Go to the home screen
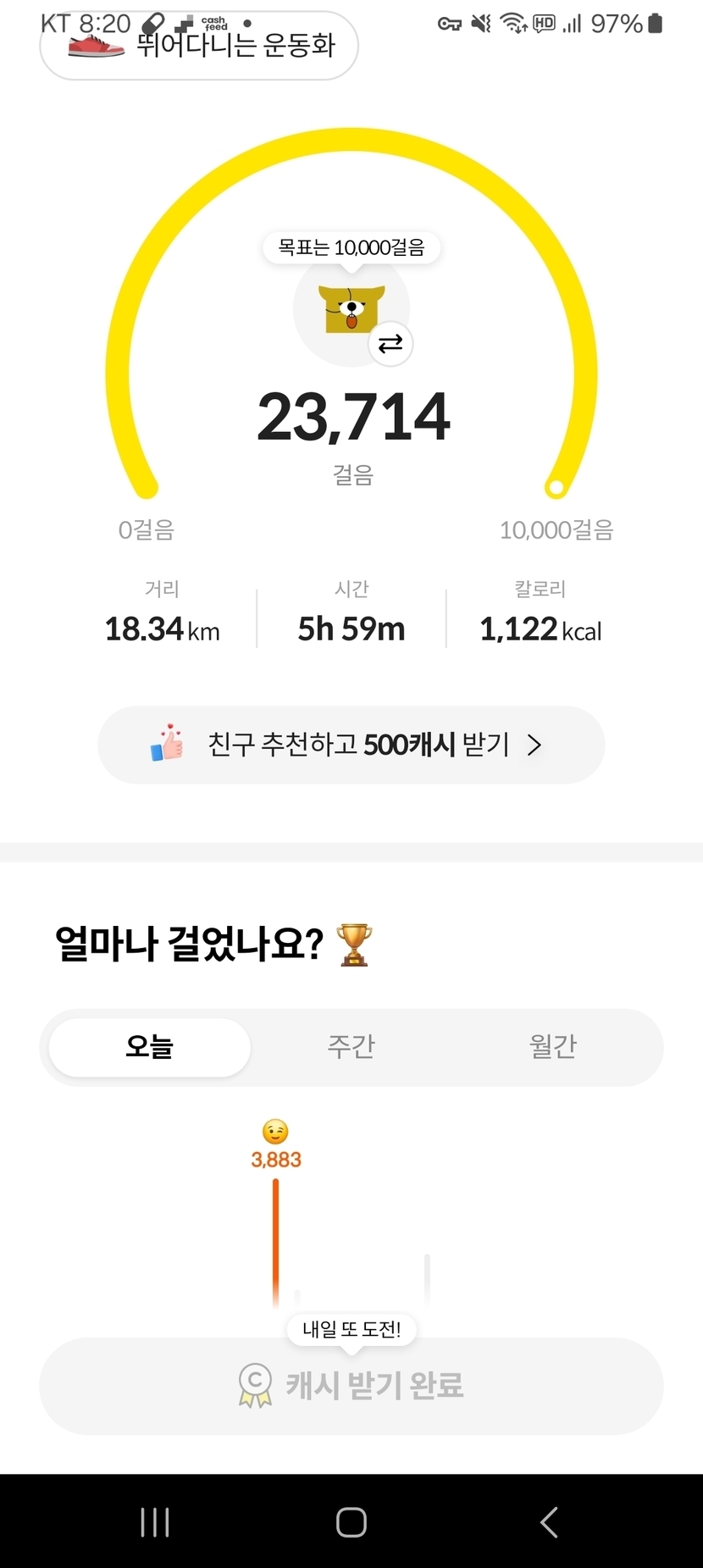Image resolution: width=703 pixels, height=1568 pixels. [351, 1522]
